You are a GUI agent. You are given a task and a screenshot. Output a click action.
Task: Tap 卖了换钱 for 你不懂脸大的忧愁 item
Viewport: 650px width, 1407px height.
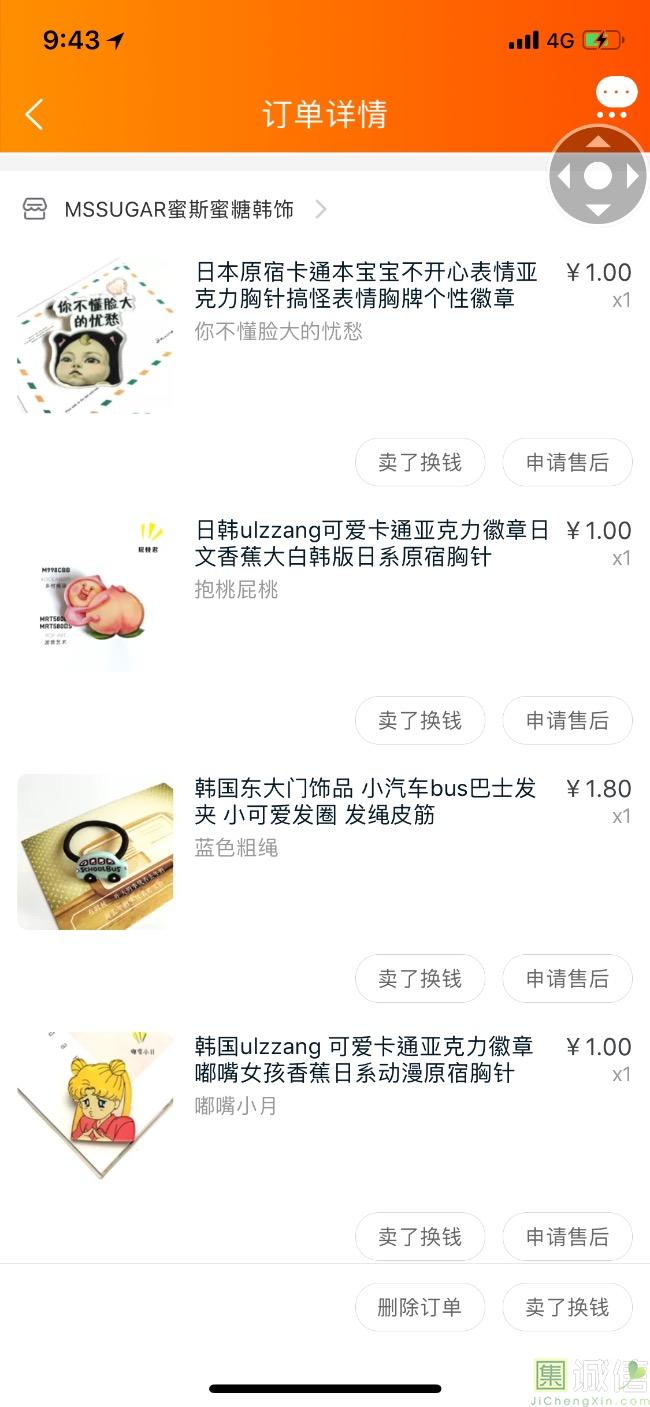coord(420,462)
